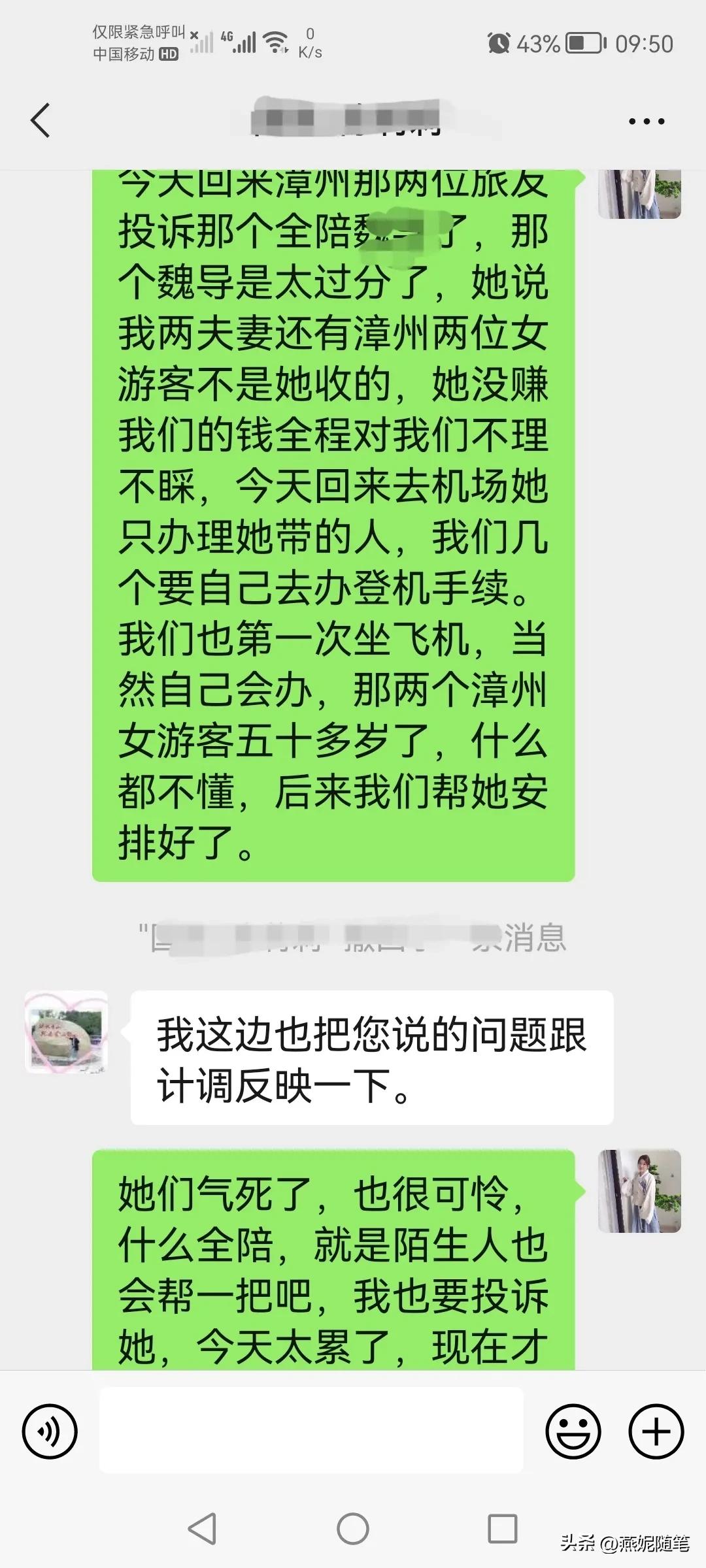Image resolution: width=706 pixels, height=1568 pixels.
Task: Open sender's avatar beside 她们气死了 message
Action: (x=639, y=1190)
